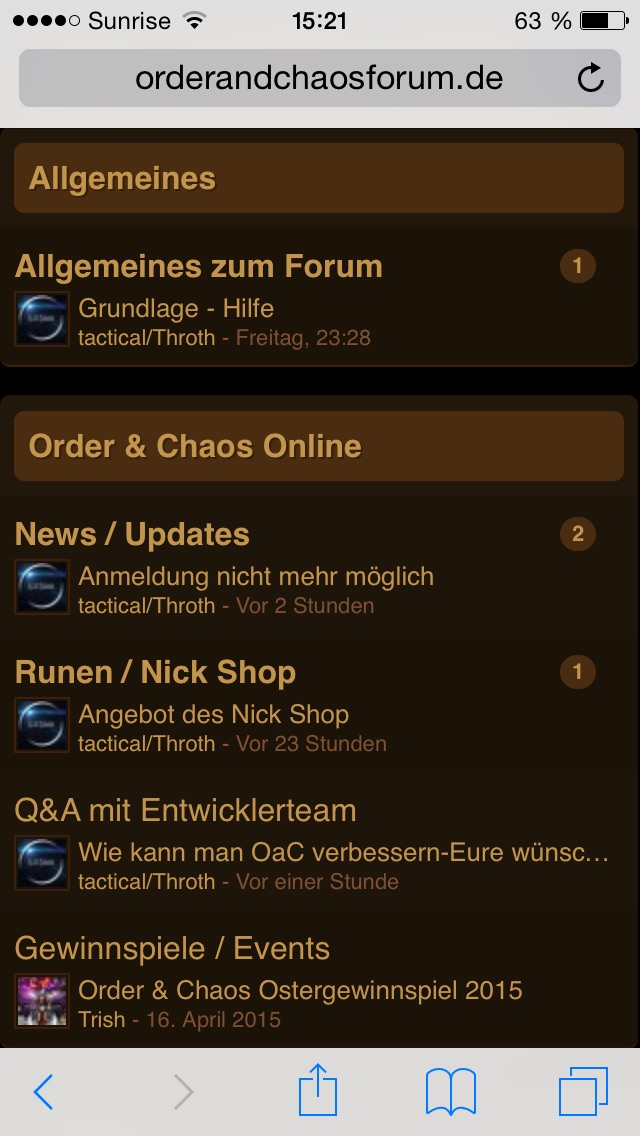Open Q&A mit Entwicklerteam board
640x1136 pixels.
point(185,810)
